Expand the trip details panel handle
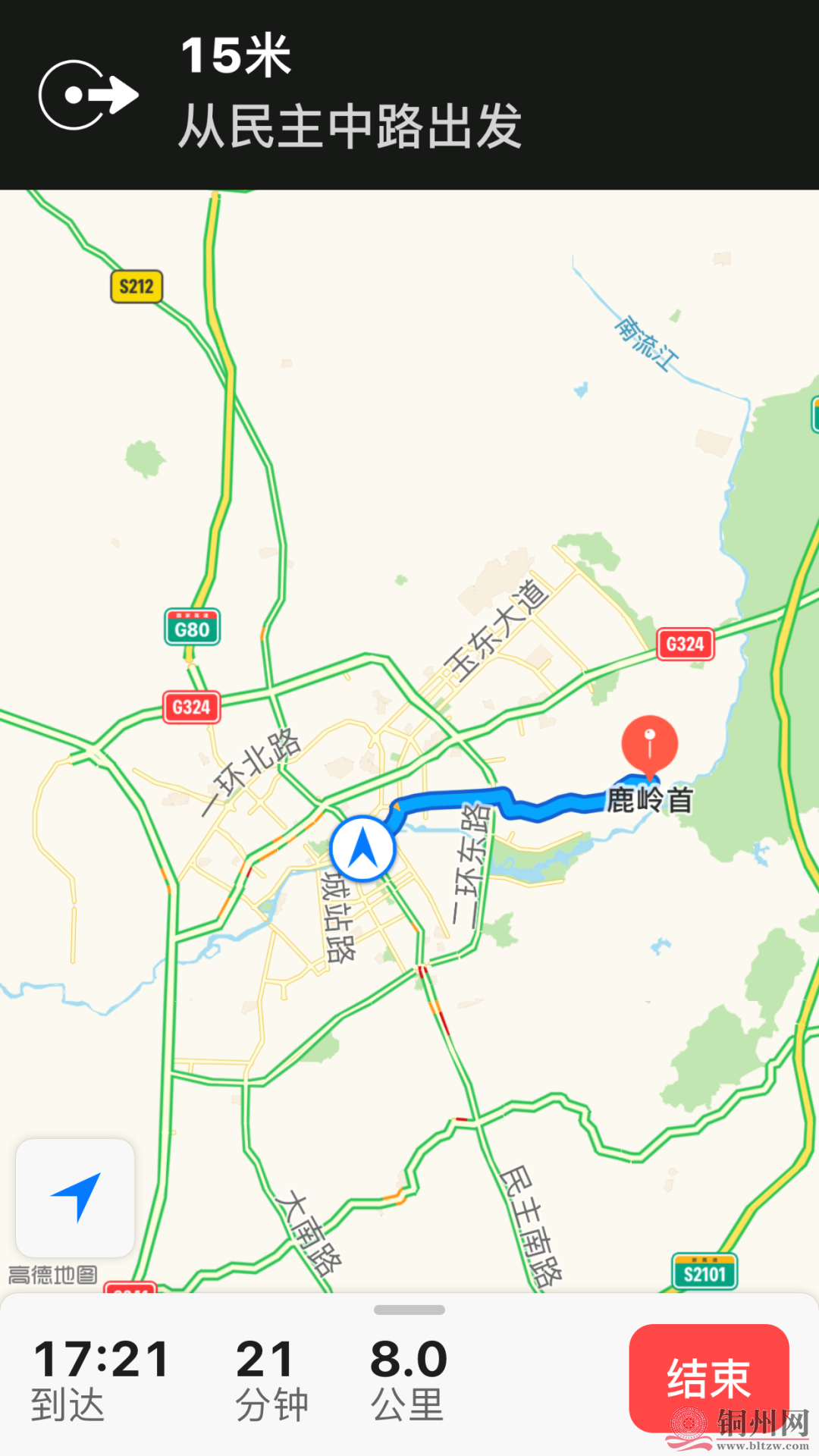The width and height of the screenshot is (819, 1456). [409, 1310]
